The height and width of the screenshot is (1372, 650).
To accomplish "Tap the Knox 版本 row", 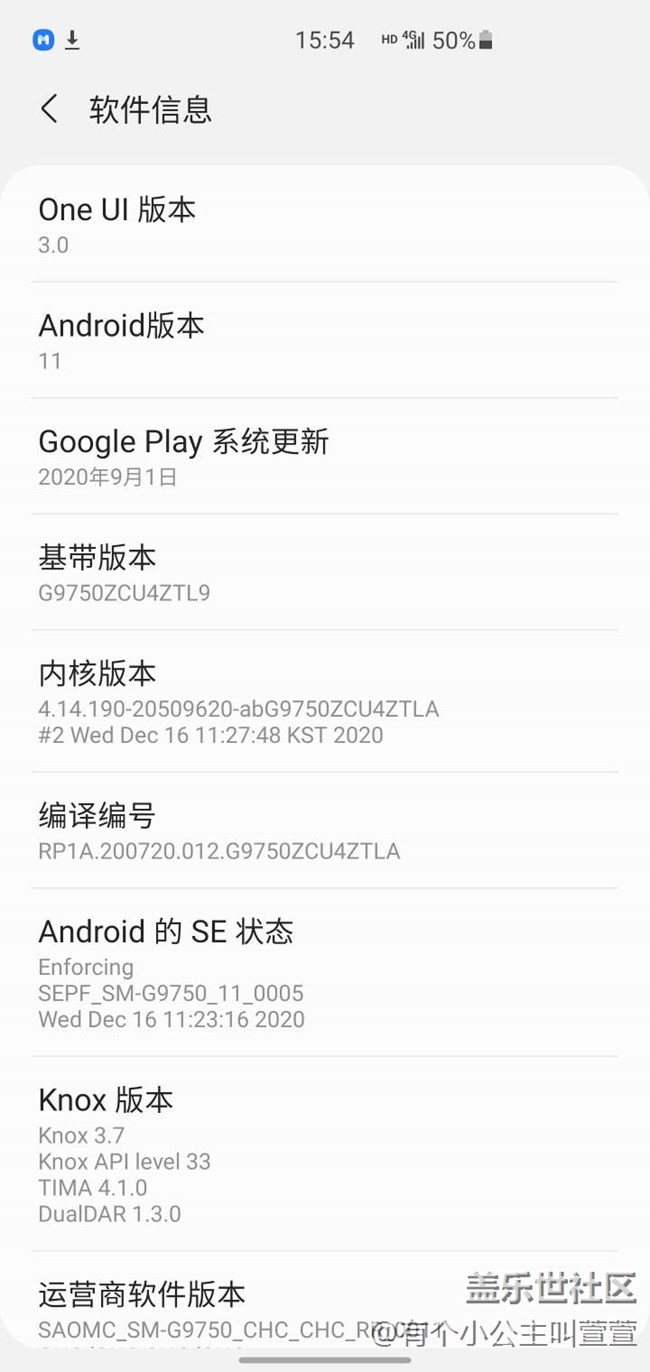I will pyautogui.click(x=324, y=1154).
